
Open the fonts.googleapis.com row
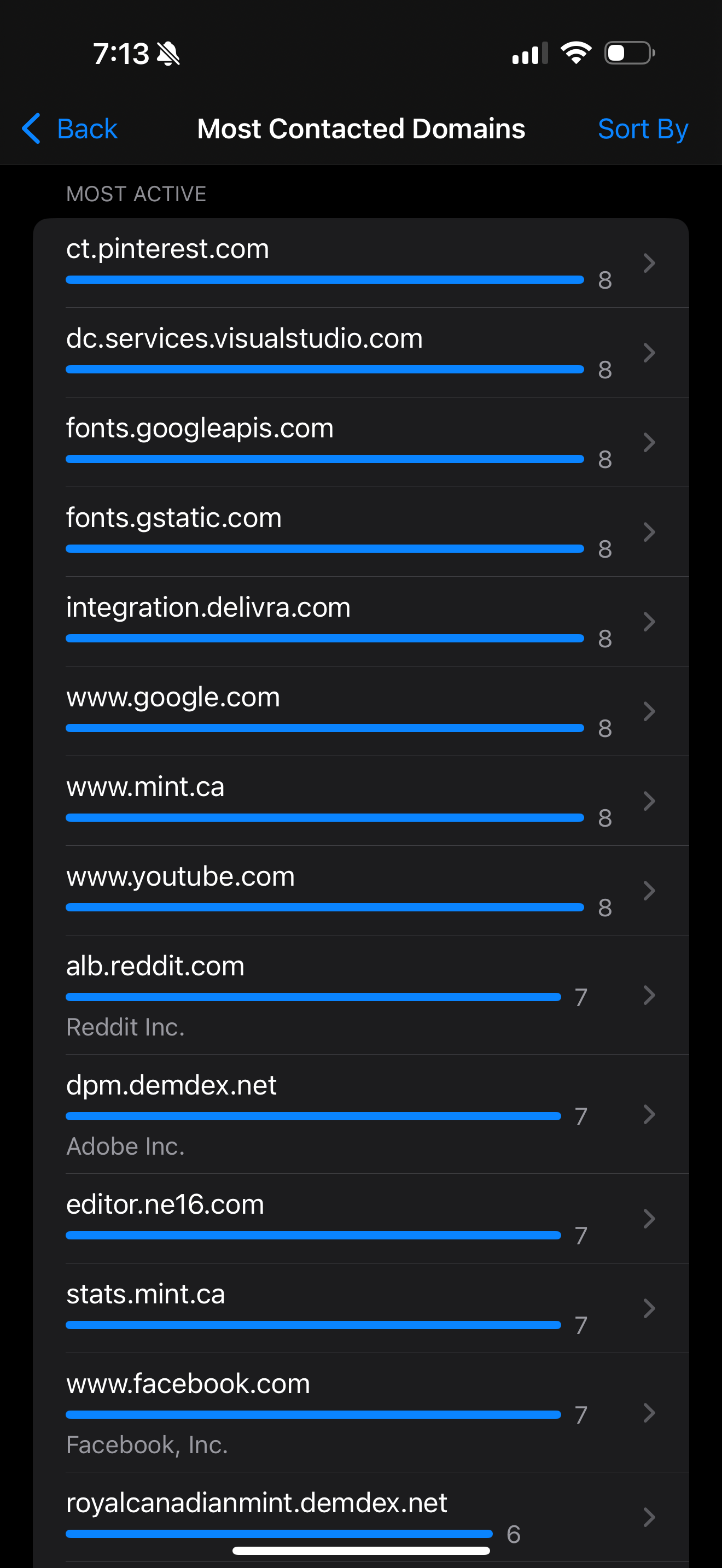coord(361,442)
